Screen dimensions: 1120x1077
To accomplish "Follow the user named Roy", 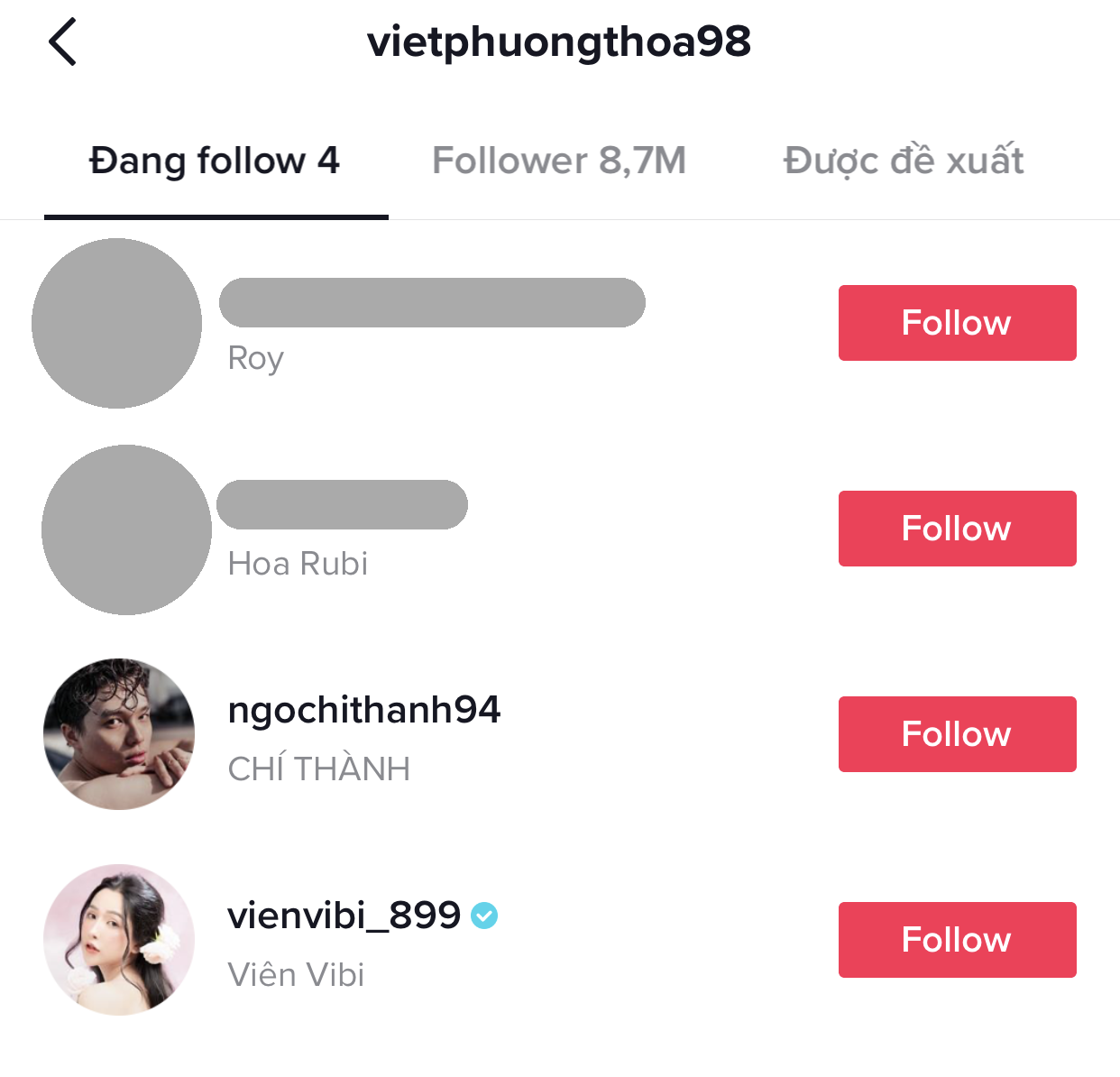I will click(x=956, y=323).
